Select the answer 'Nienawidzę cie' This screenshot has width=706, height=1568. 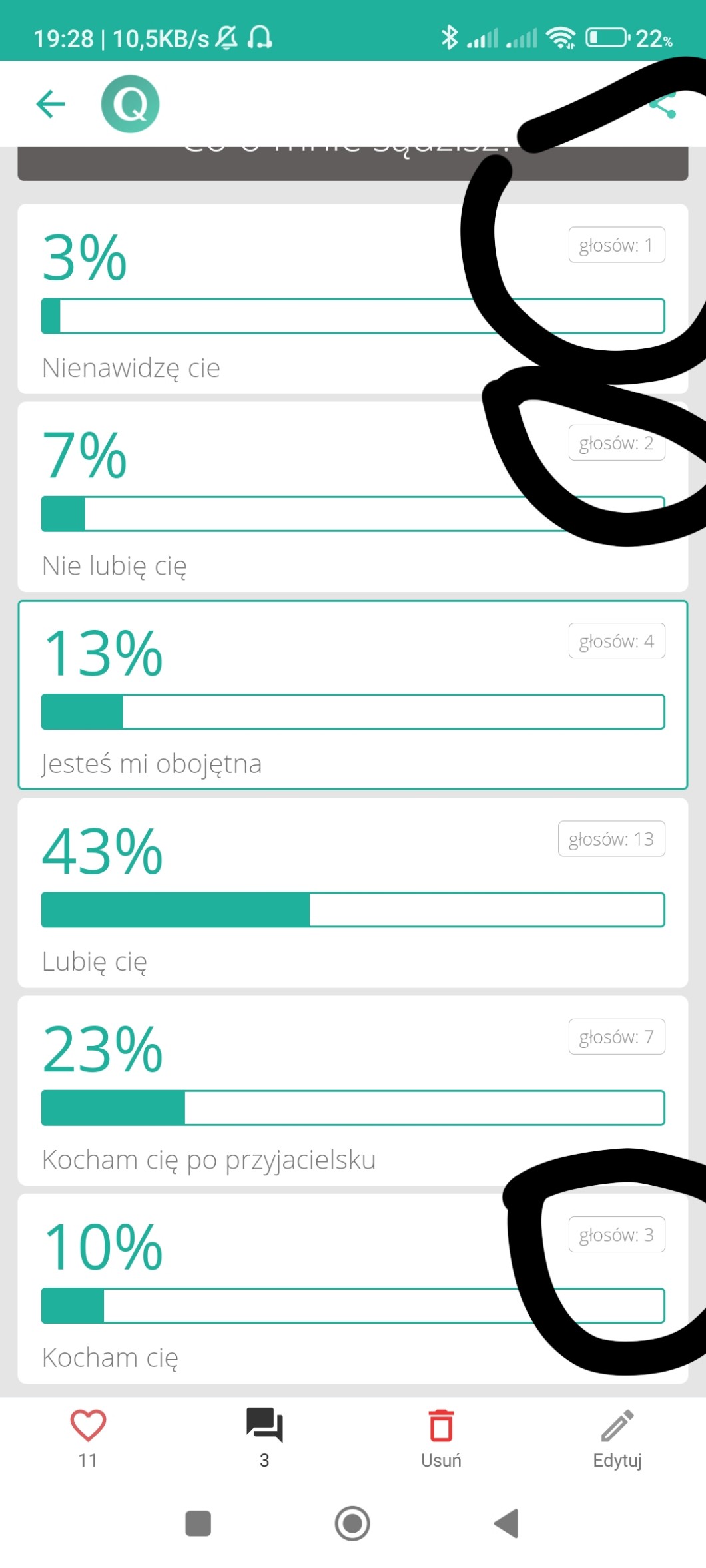[x=266, y=299]
